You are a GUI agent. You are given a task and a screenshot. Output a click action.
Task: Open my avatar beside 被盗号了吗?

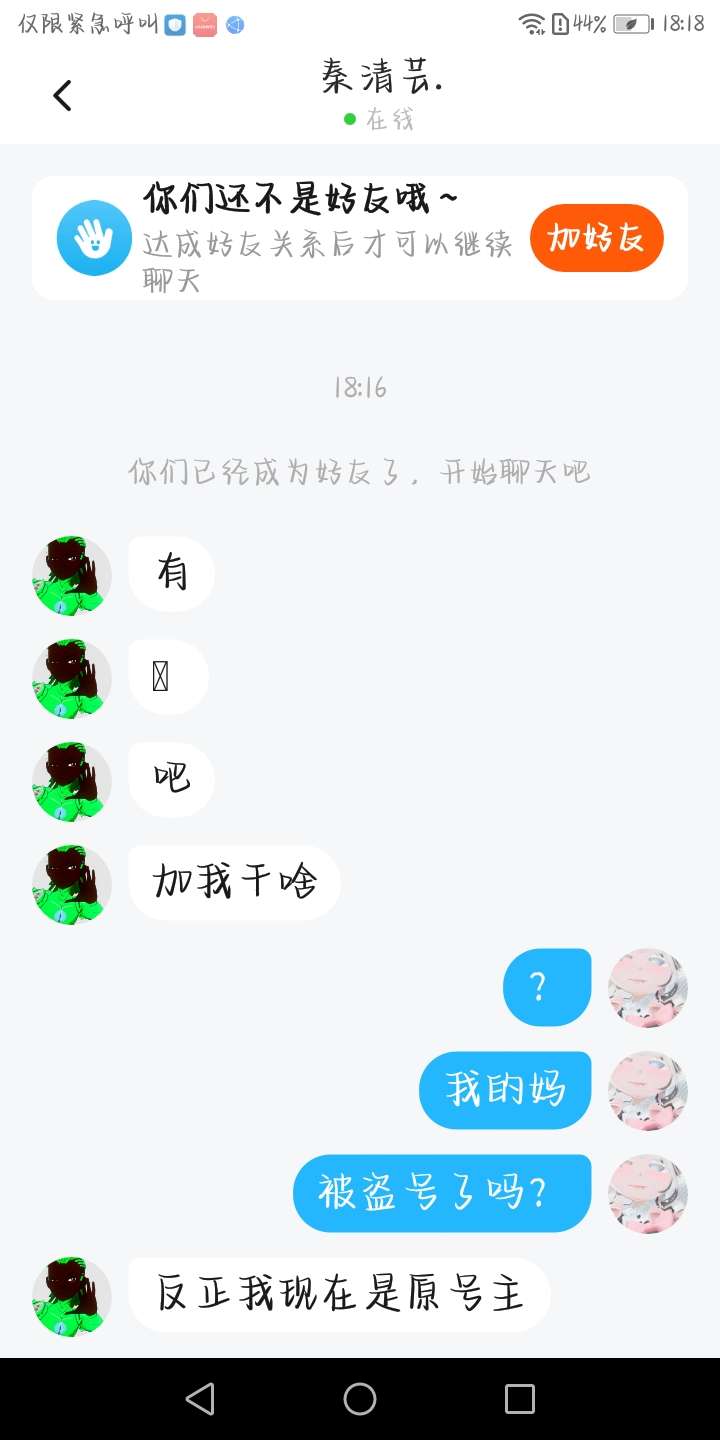648,1194
